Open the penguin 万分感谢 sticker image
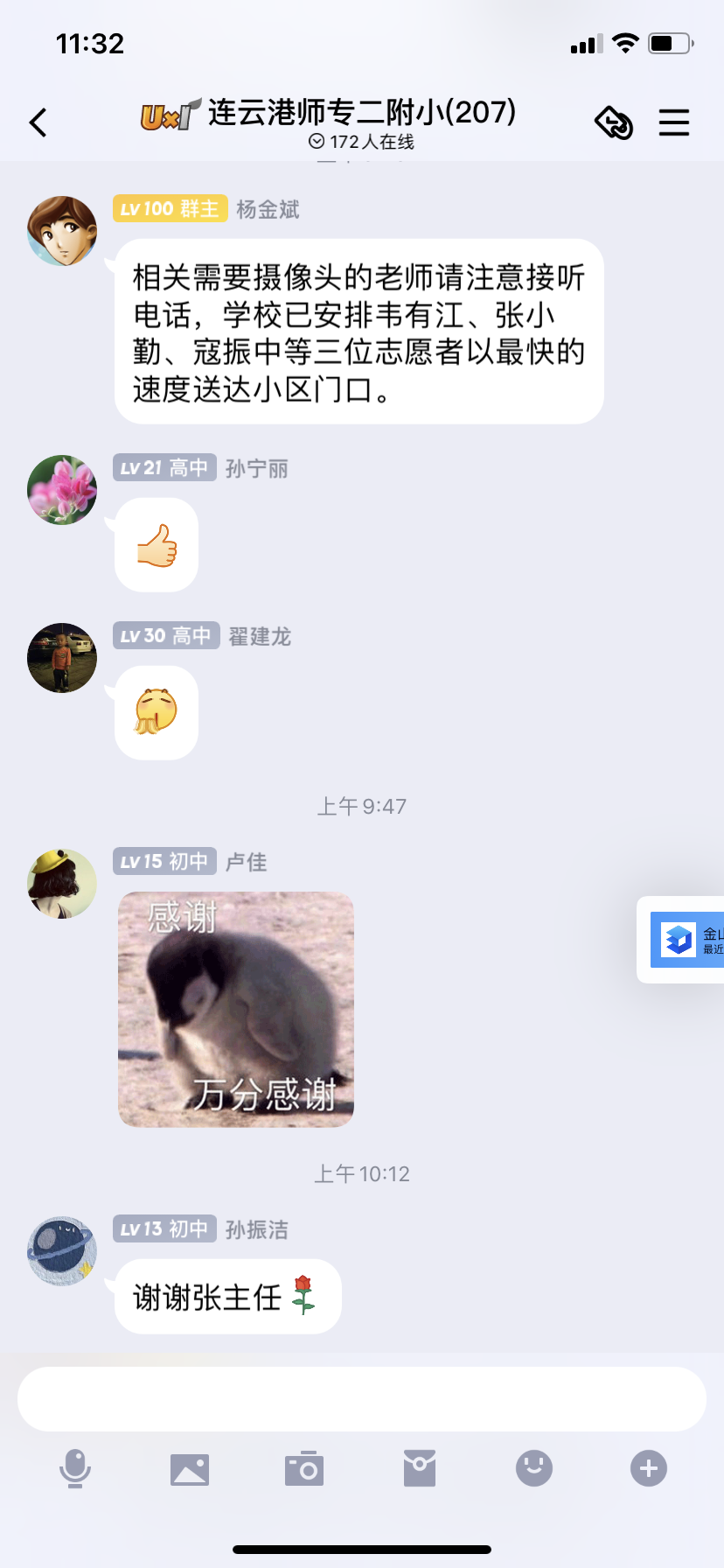The width and height of the screenshot is (724, 1568). 236,1010
